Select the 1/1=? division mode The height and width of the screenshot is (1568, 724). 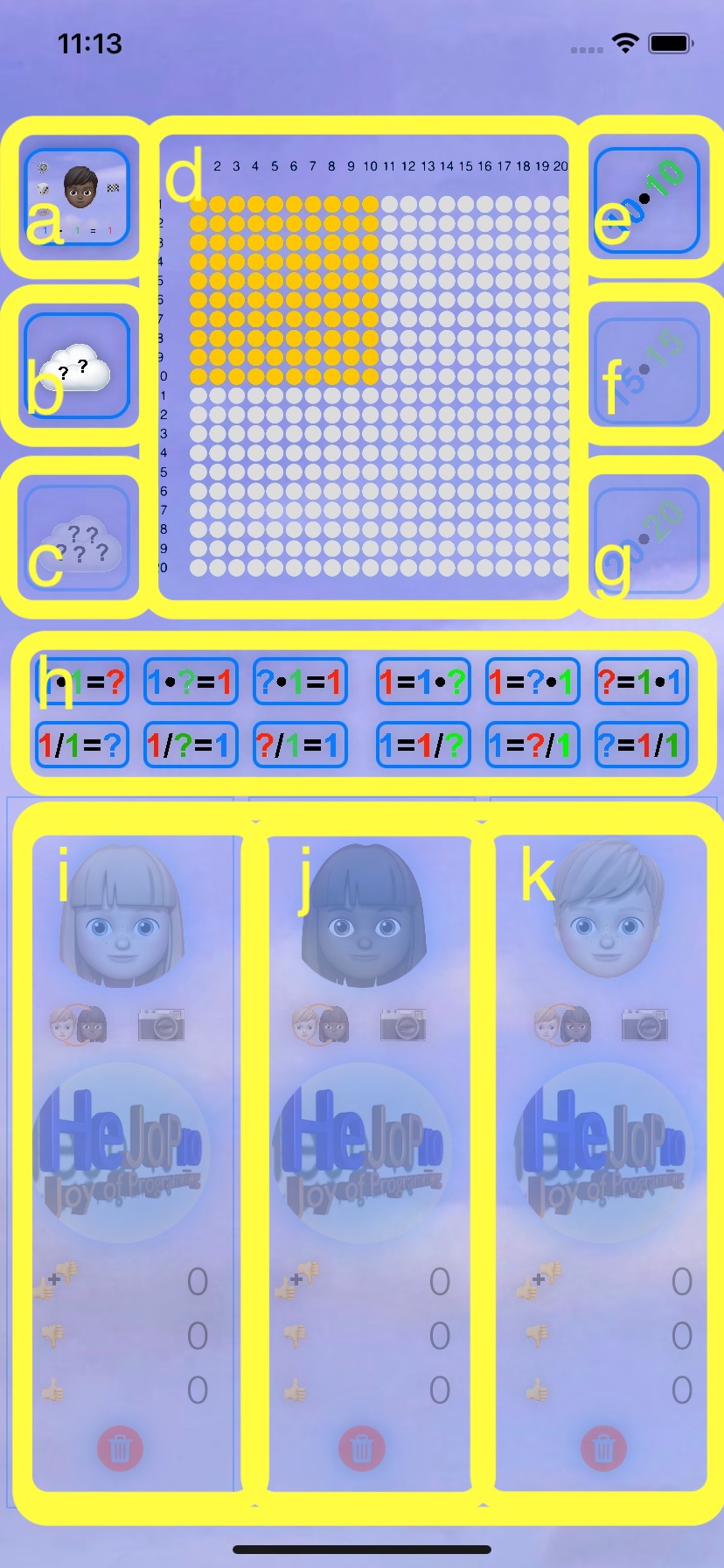tap(82, 745)
